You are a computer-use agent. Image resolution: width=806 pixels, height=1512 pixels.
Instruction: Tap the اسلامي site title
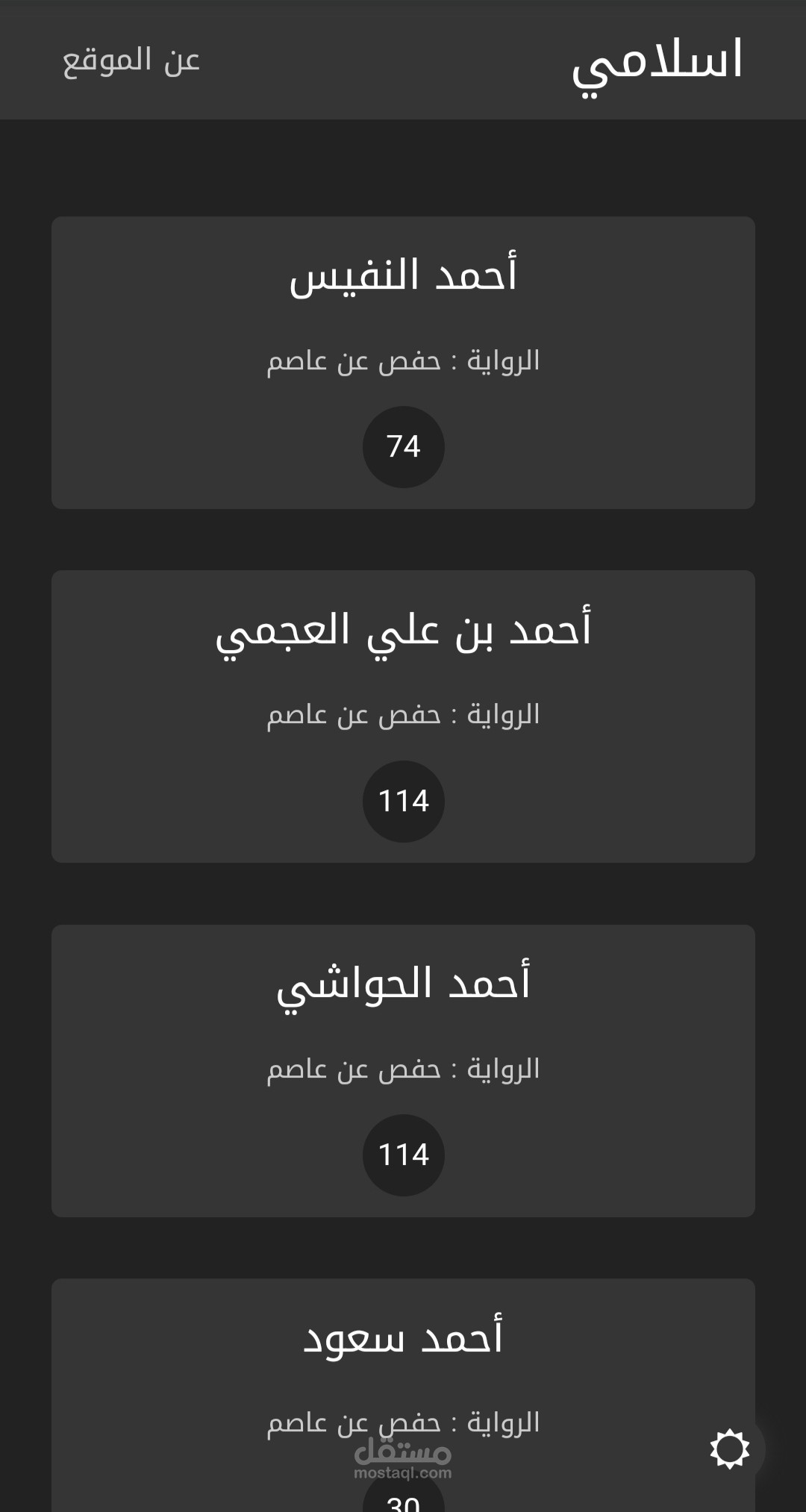(657, 62)
